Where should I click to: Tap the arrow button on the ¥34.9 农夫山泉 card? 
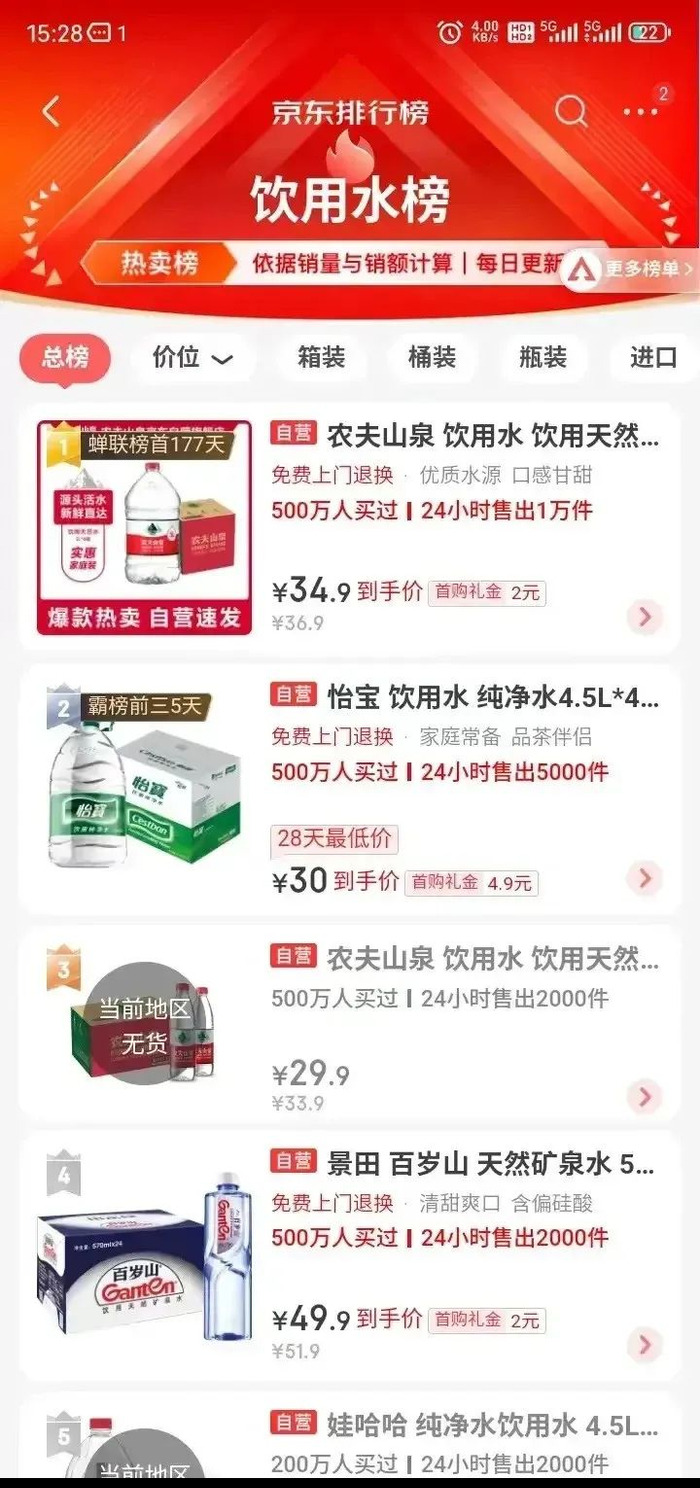645,617
